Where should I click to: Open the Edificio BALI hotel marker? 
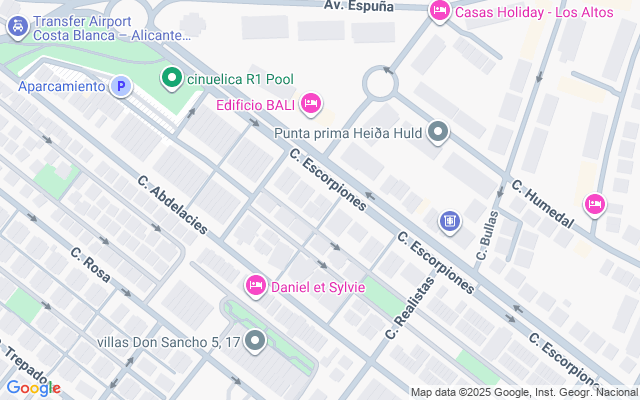point(311,103)
